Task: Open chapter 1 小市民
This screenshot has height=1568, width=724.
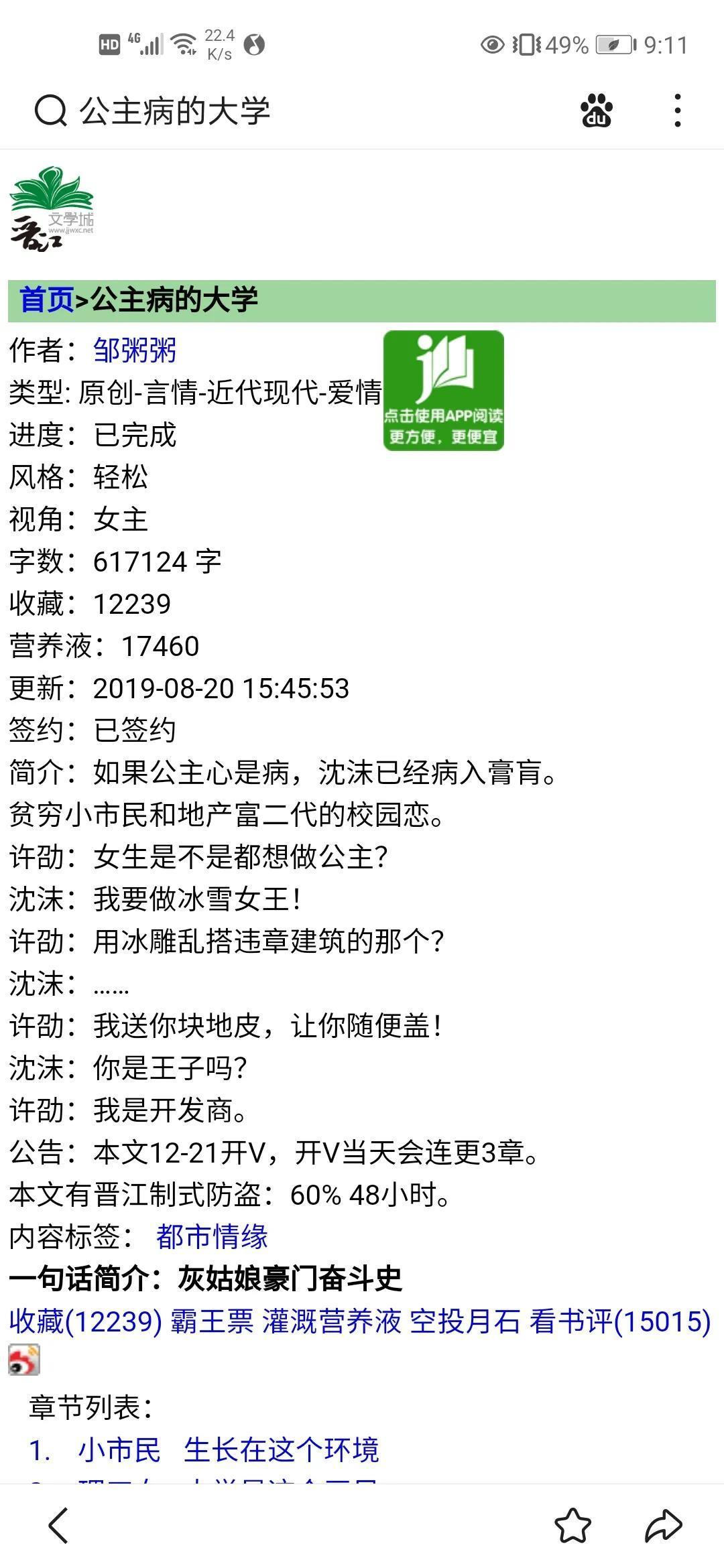Action: pyautogui.click(x=119, y=1449)
